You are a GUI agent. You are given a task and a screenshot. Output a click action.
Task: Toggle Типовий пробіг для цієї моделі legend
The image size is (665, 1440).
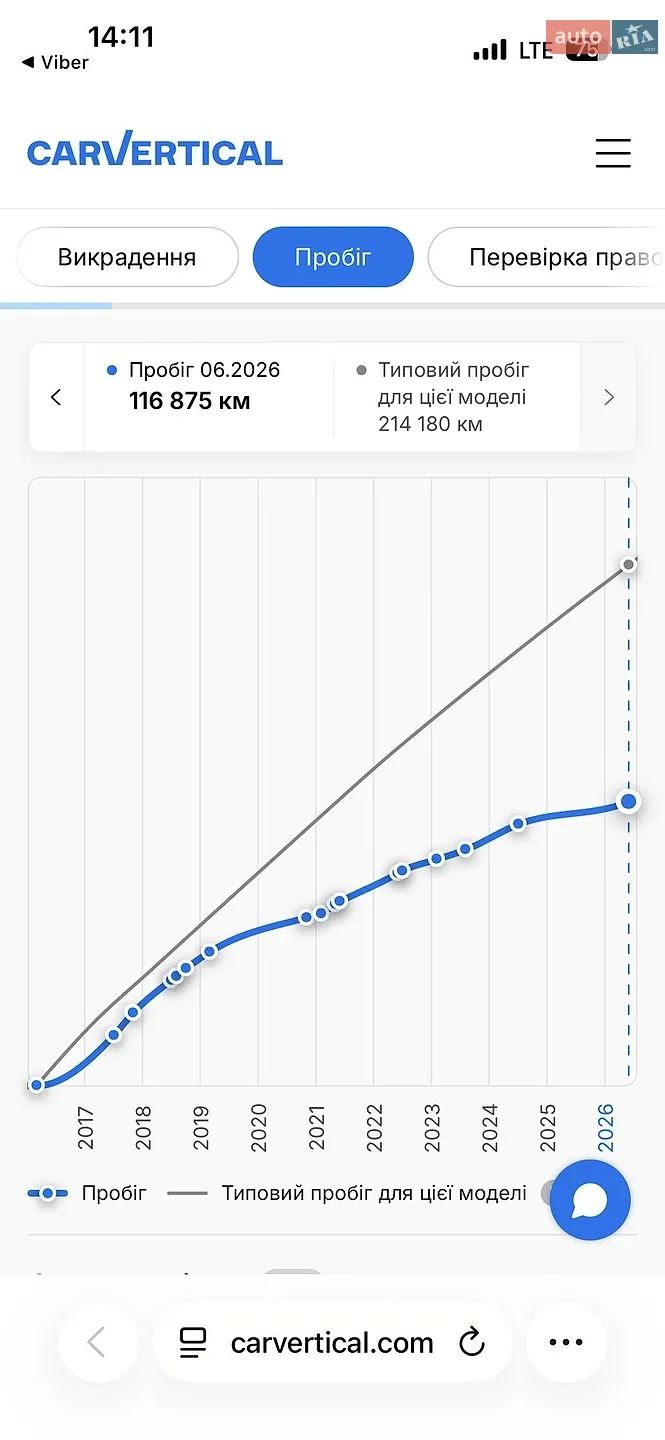(347, 1193)
